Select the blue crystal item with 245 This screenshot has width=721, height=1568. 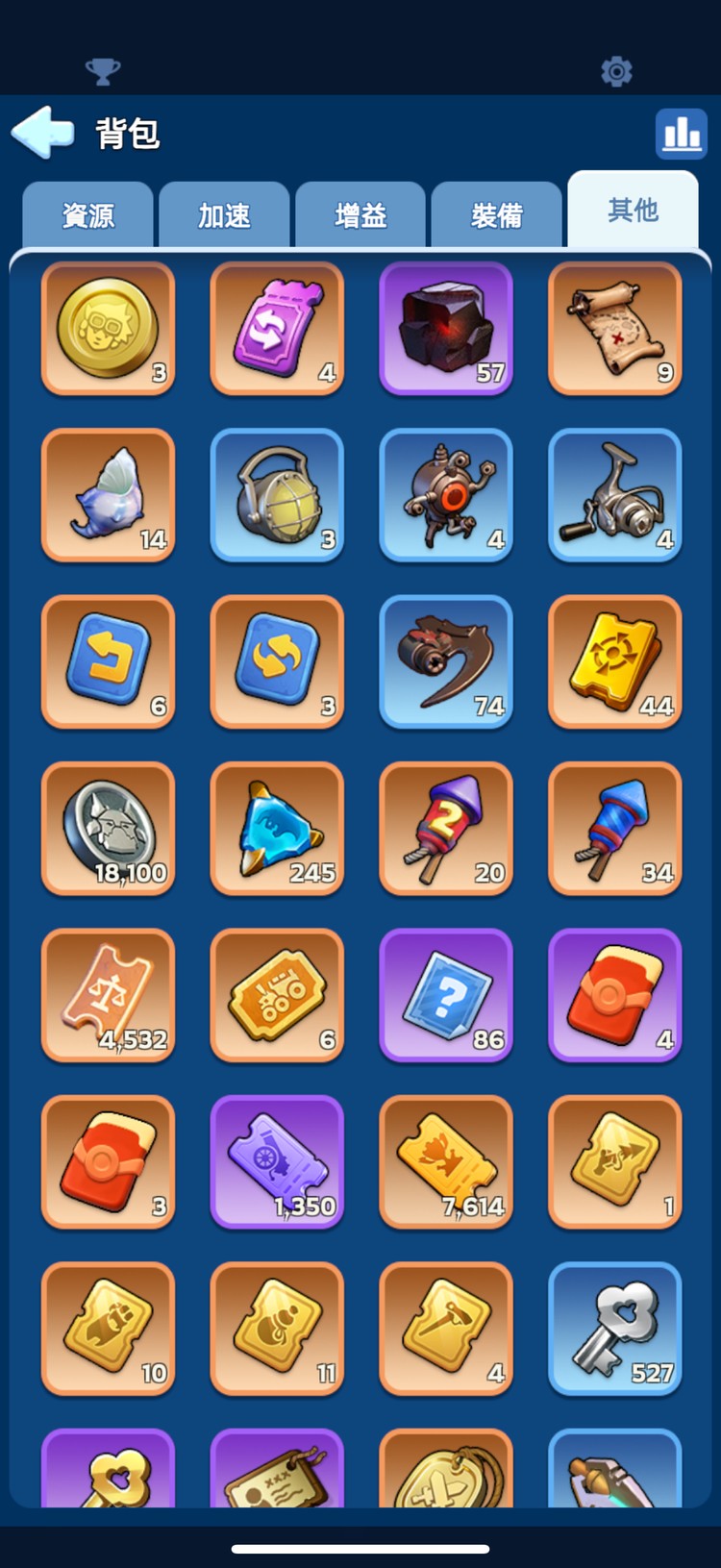click(277, 829)
